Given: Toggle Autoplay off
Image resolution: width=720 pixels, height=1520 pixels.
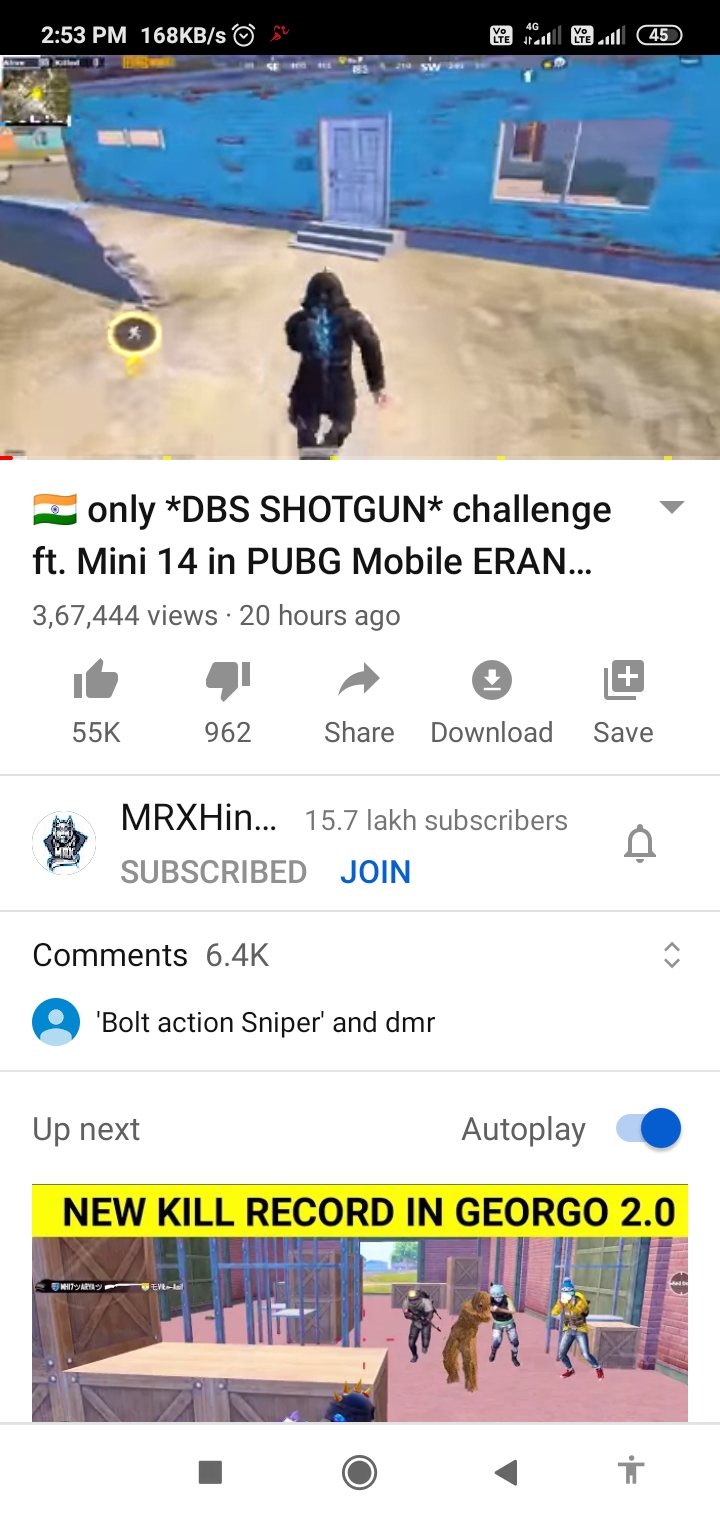Looking at the screenshot, I should click(649, 1129).
